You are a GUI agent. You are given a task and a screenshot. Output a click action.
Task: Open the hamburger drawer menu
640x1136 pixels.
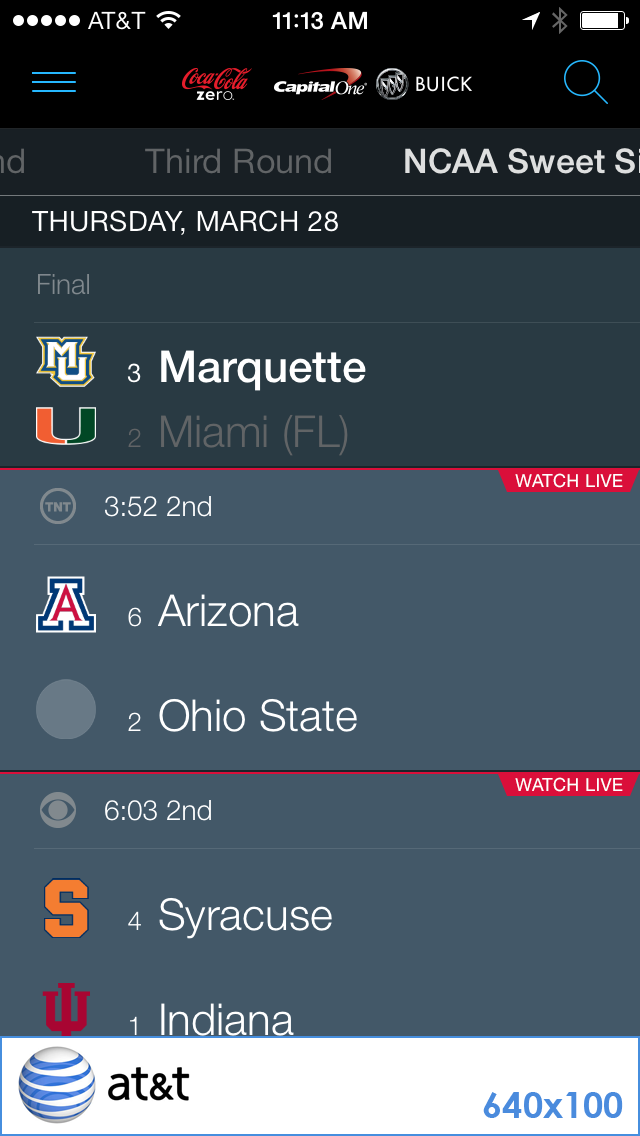pos(54,82)
